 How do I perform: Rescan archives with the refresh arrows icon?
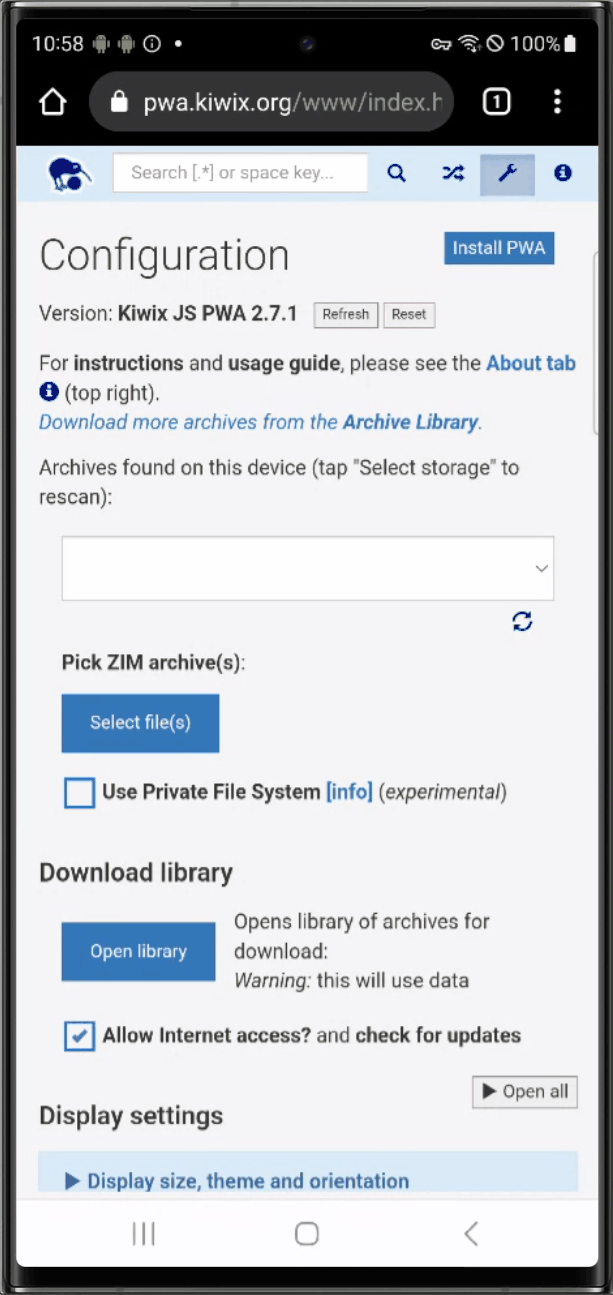[x=522, y=621]
